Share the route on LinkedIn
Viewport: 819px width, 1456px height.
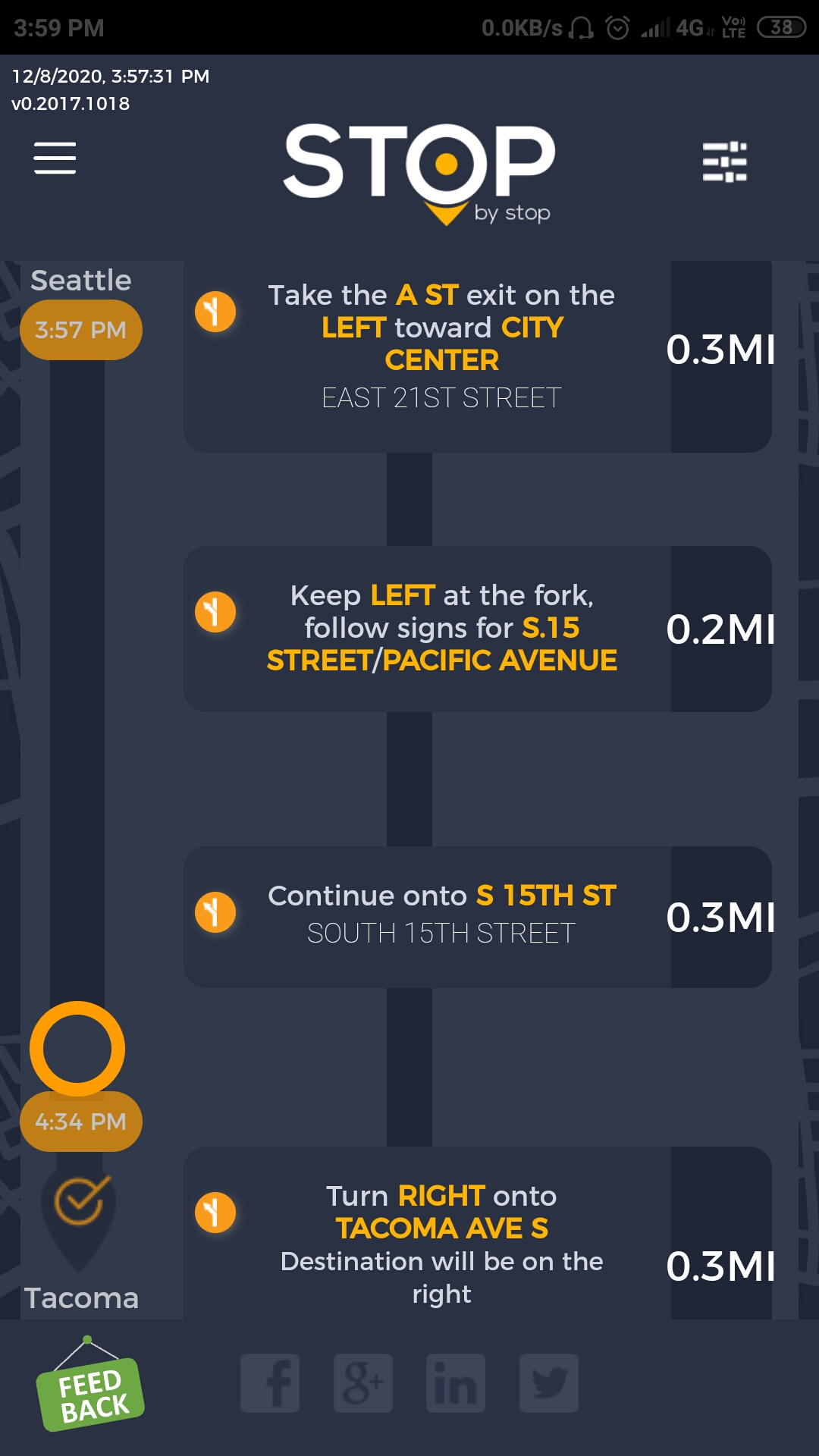coord(456,1383)
